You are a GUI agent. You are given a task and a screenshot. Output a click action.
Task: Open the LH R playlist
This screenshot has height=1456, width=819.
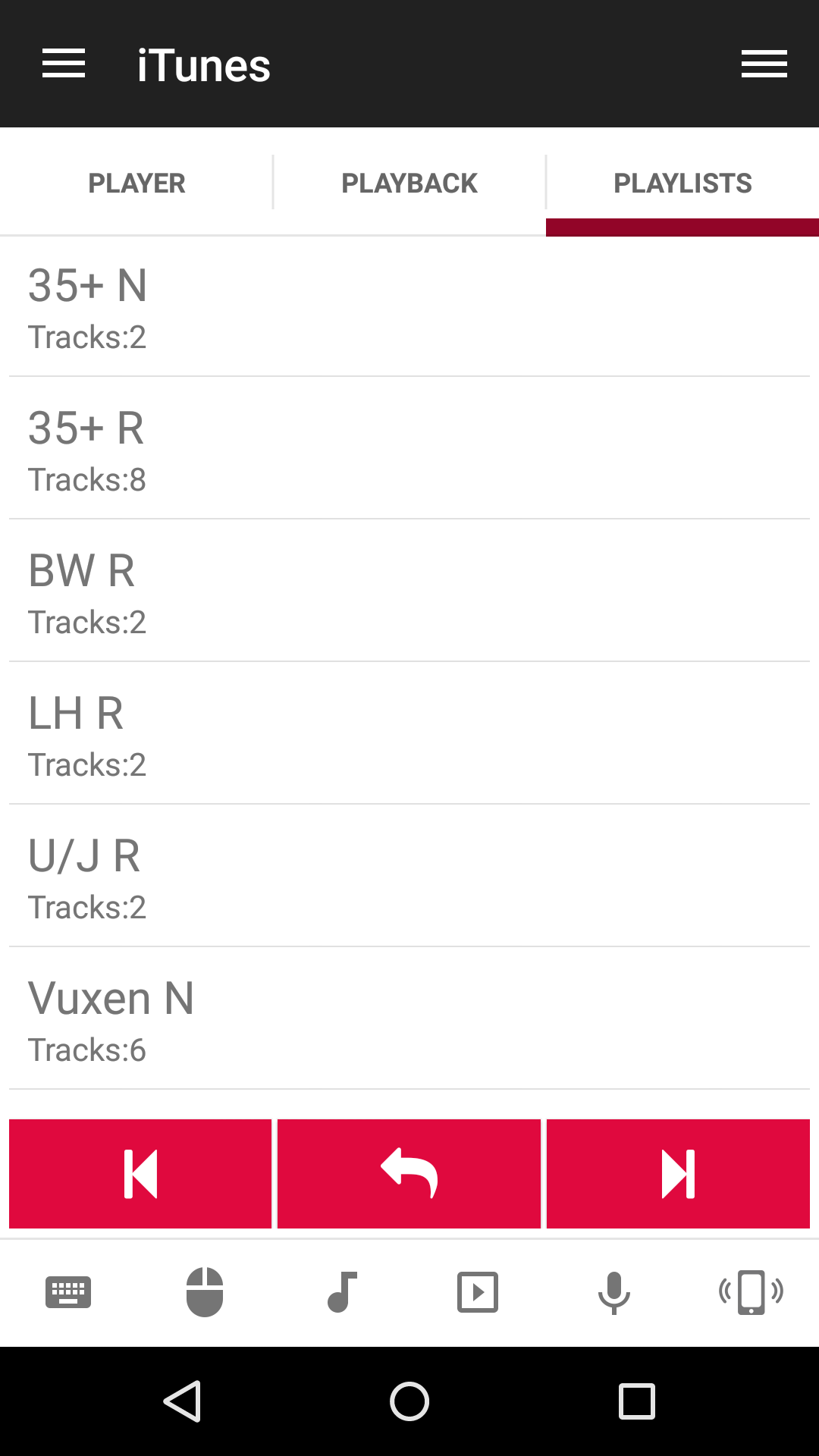409,735
